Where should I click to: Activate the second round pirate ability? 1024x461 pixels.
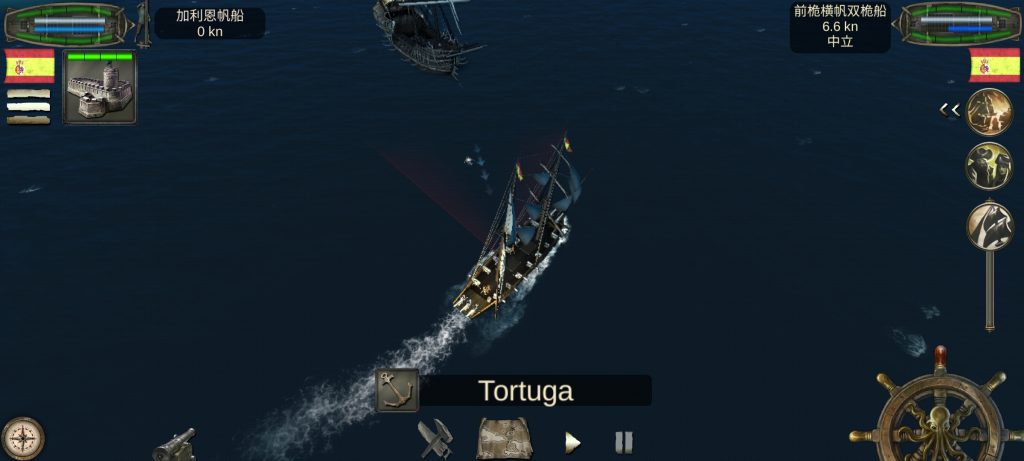(989, 165)
